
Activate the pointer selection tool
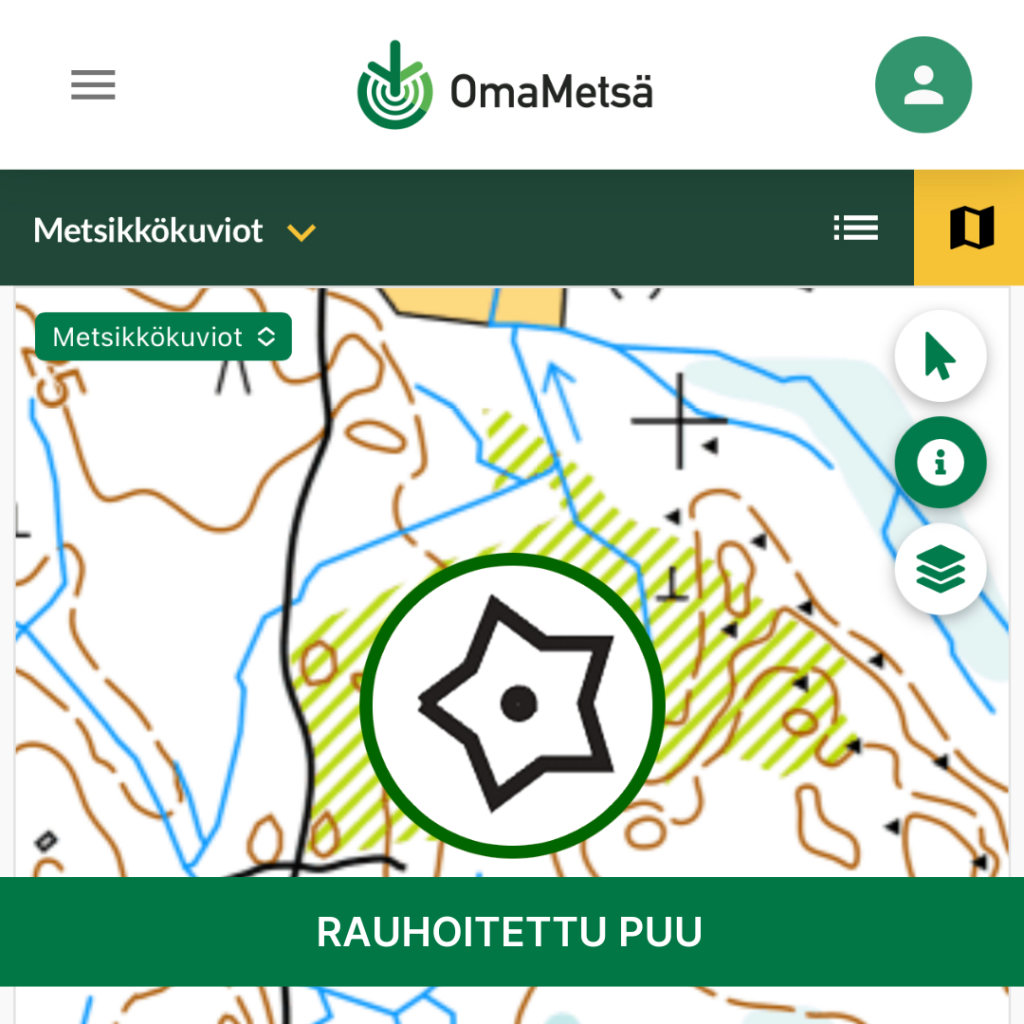pyautogui.click(x=940, y=357)
